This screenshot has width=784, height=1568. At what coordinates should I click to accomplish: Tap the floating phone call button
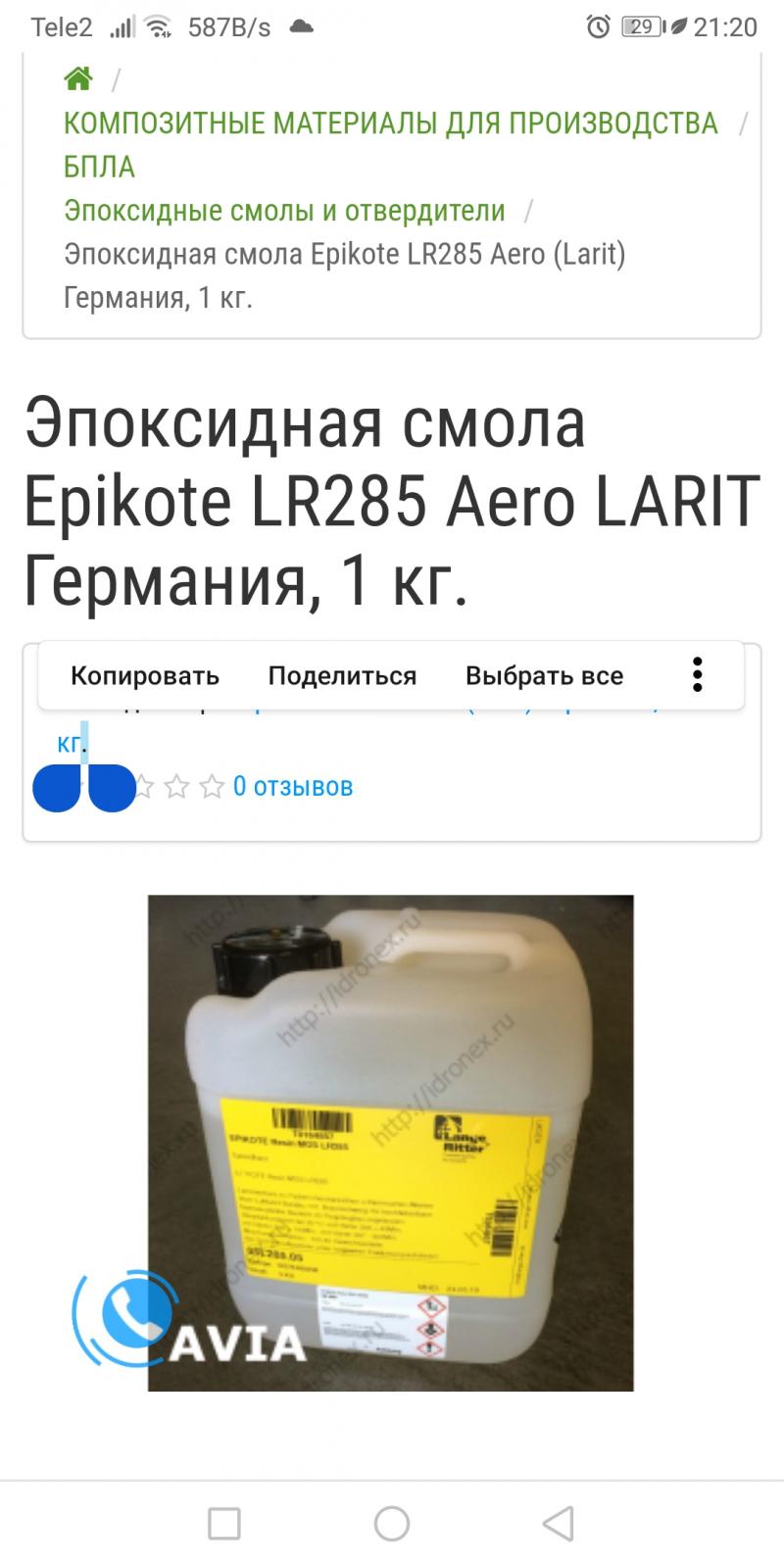pyautogui.click(x=127, y=1316)
